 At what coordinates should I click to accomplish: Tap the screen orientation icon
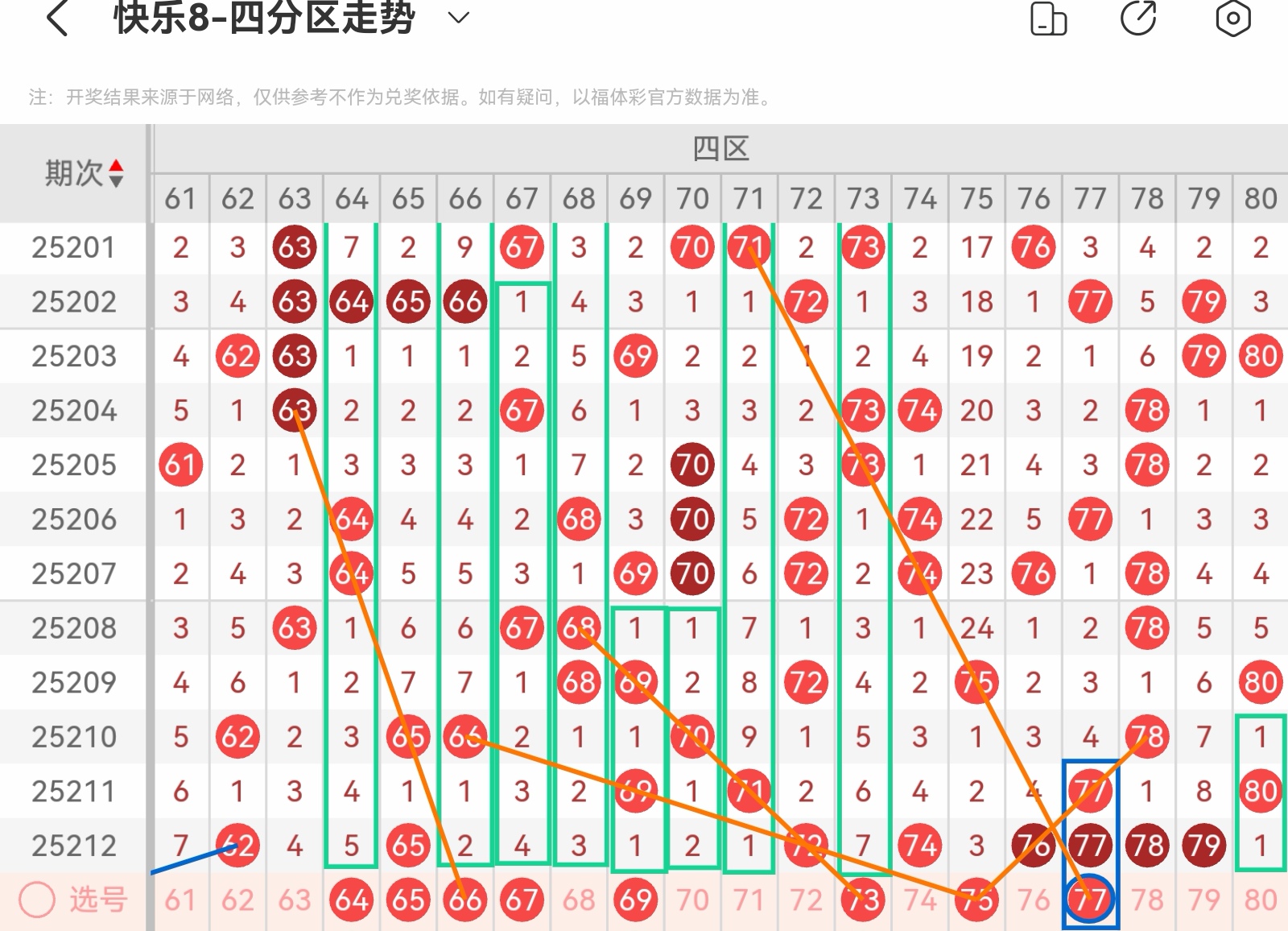click(x=1048, y=18)
